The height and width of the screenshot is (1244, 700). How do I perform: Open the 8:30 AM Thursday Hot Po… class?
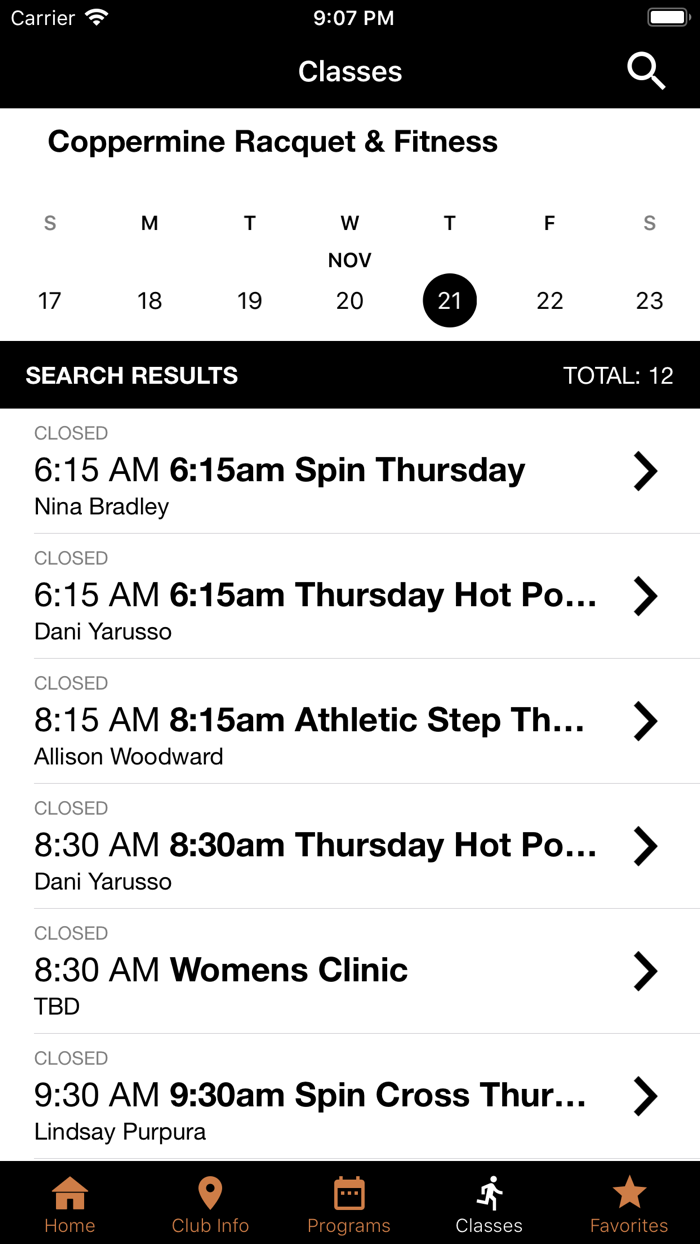[x=350, y=846]
